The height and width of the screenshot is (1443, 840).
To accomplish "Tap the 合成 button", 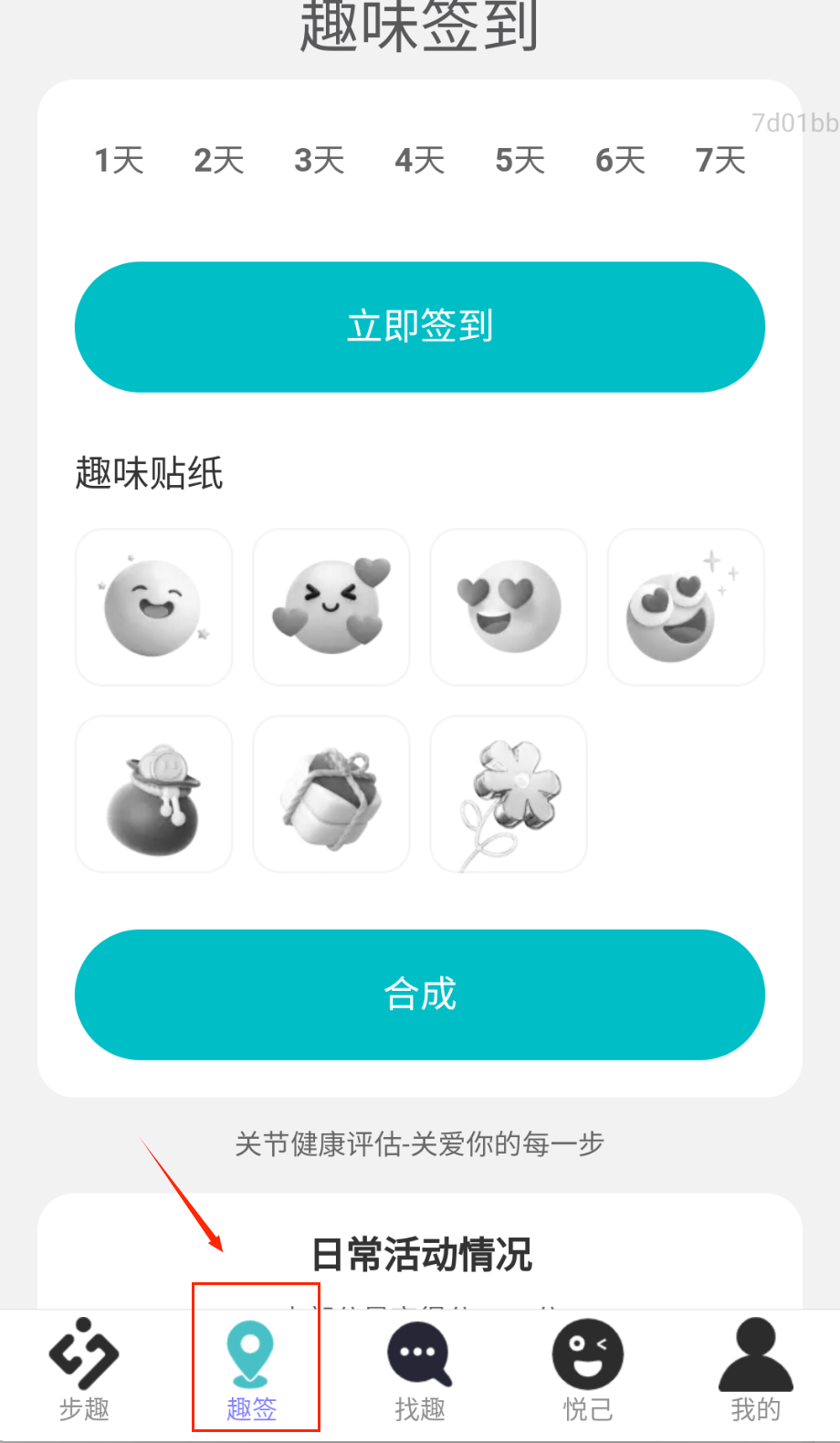I will [419, 995].
